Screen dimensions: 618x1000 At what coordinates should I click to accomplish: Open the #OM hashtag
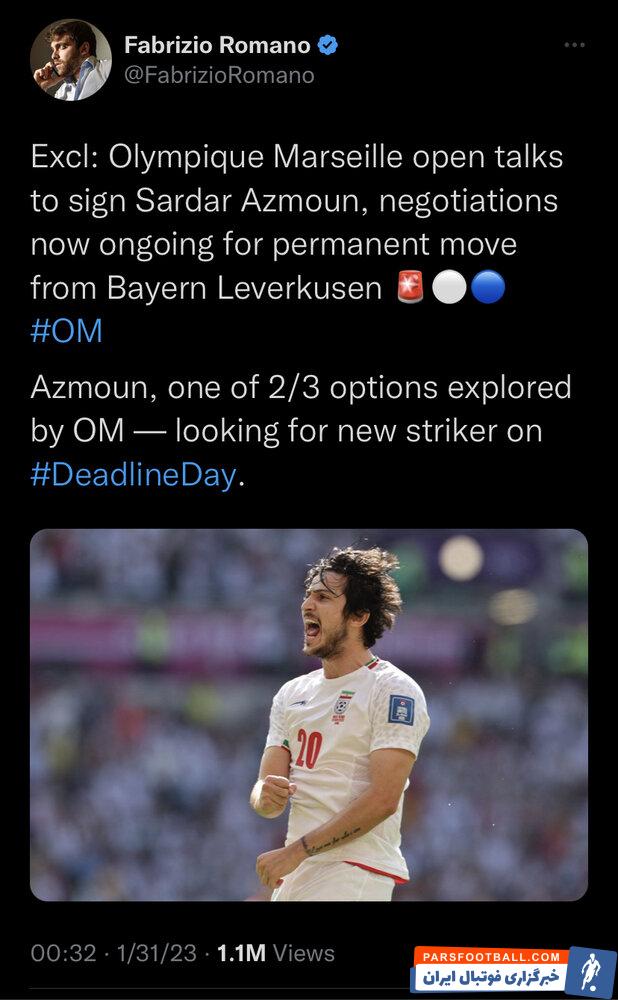click(x=66, y=331)
